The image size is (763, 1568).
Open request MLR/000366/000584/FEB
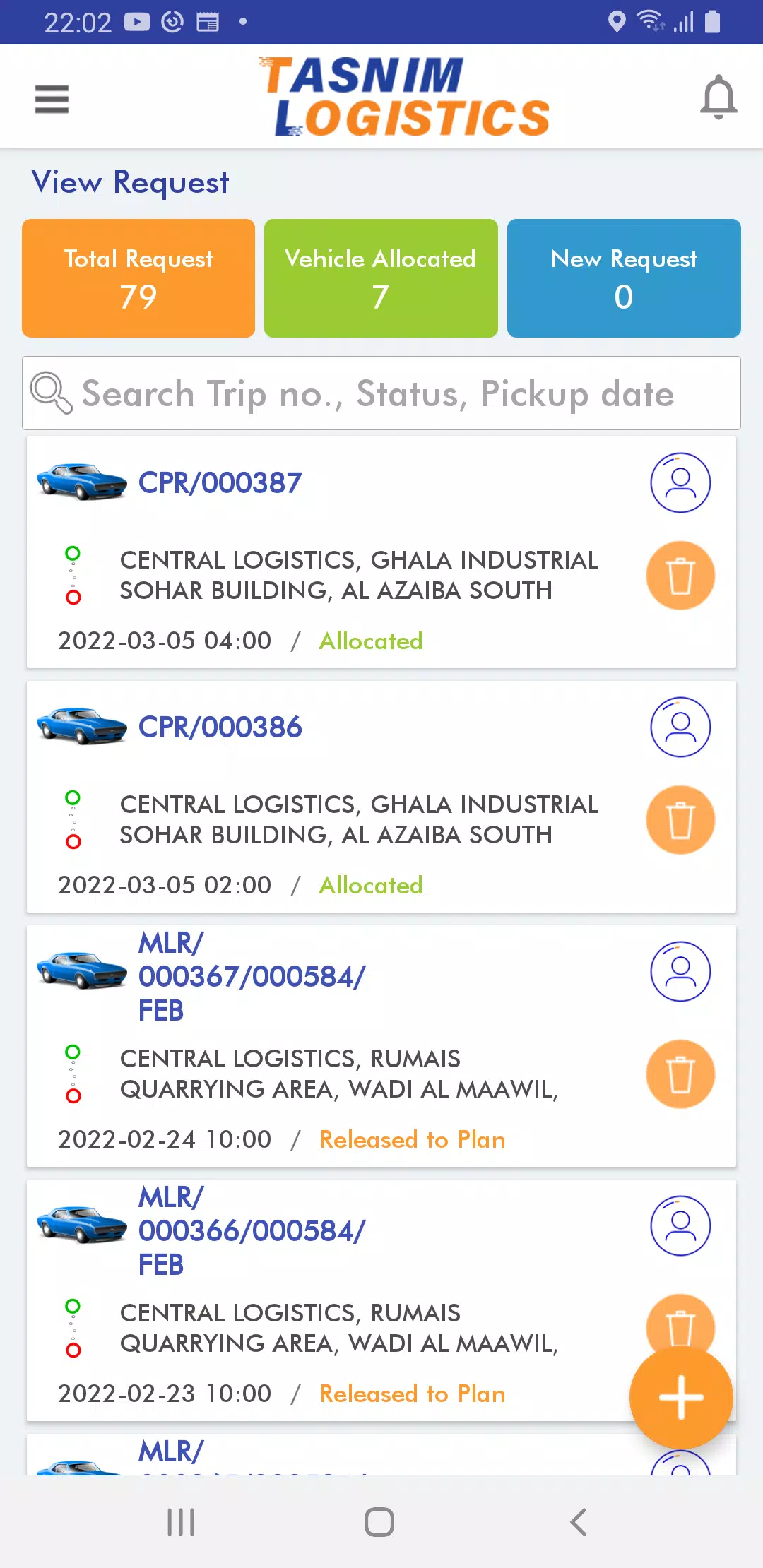(x=252, y=1231)
